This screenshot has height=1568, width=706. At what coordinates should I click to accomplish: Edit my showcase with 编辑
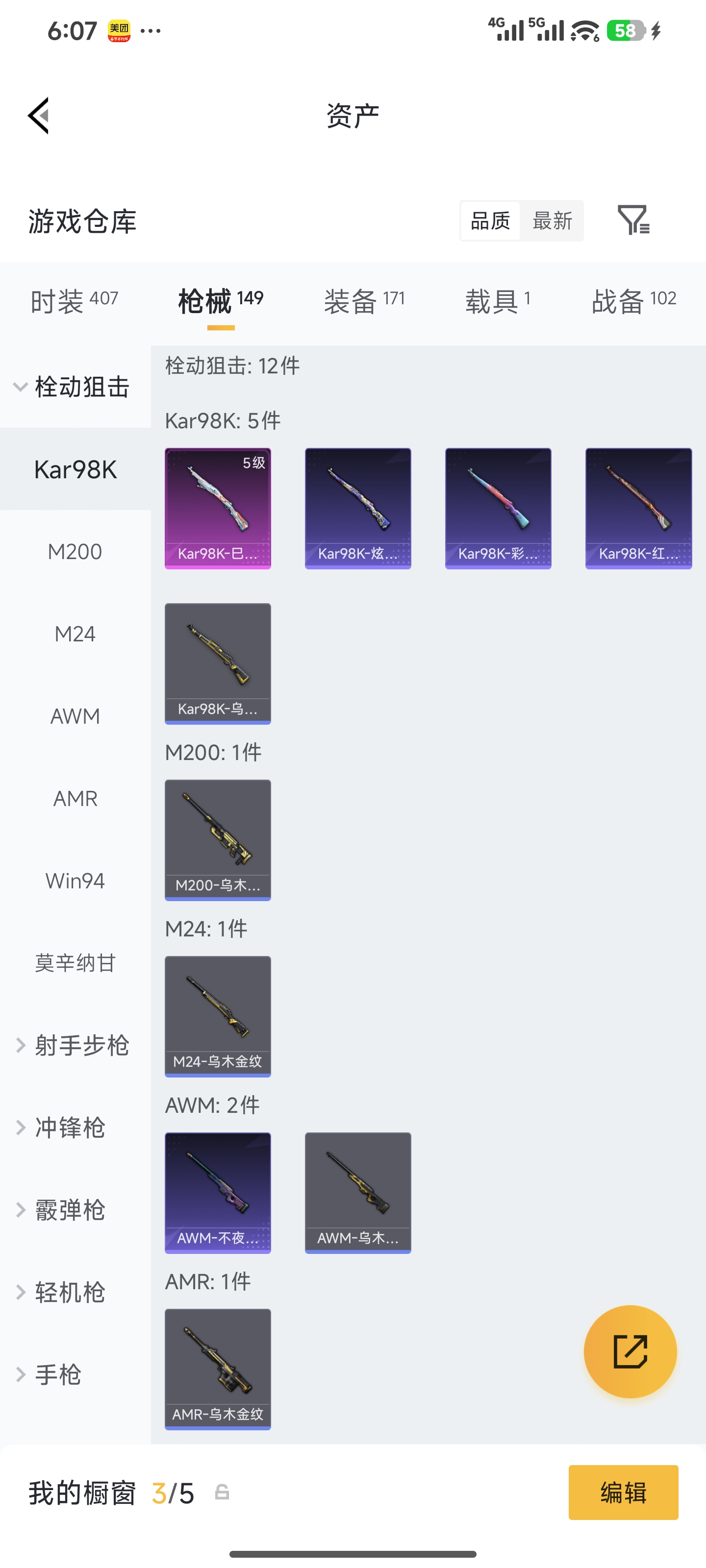(623, 1493)
